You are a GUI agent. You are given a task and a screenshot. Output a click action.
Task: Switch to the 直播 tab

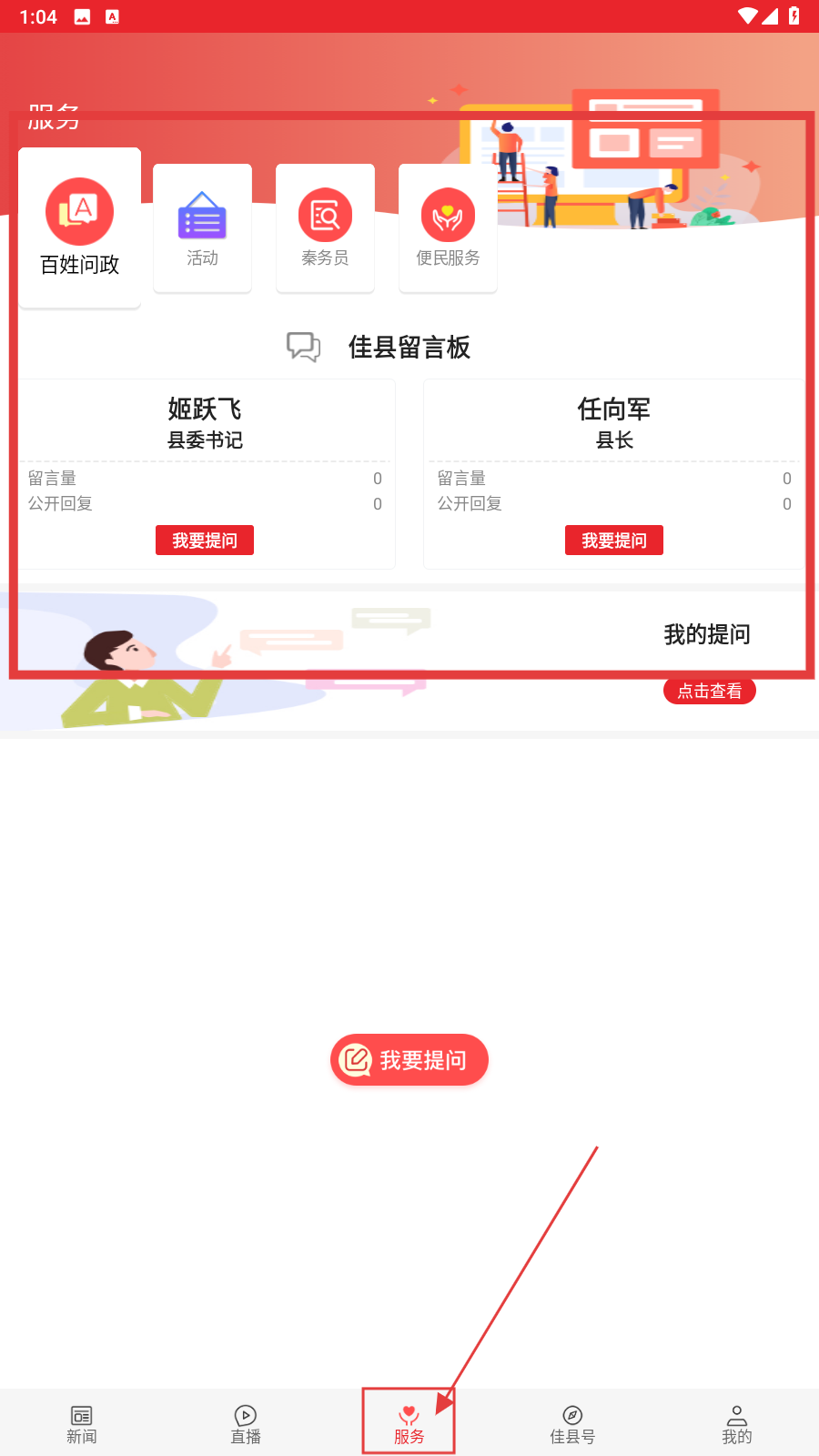coord(246,1424)
